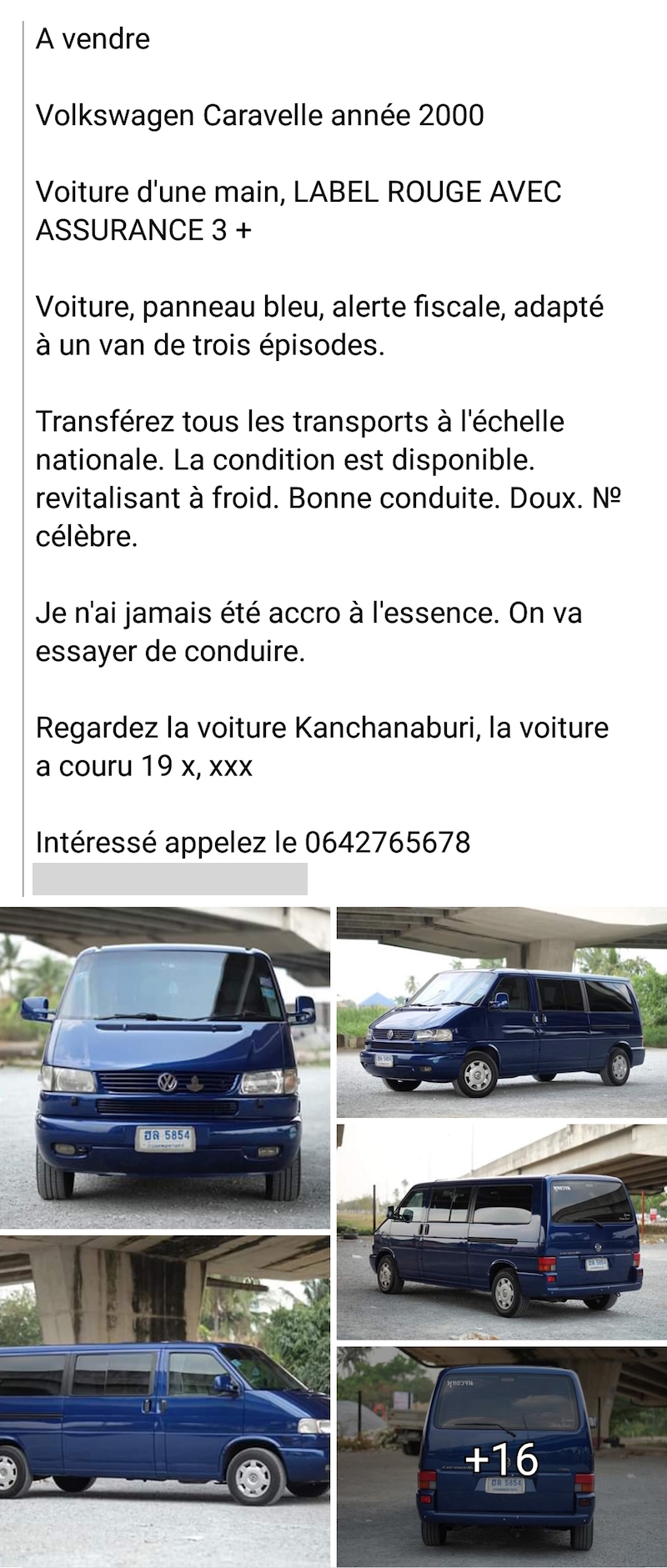Open the front three-quarter view photo
Viewport: 667px width, 1568px height.
[x=501, y=1012]
